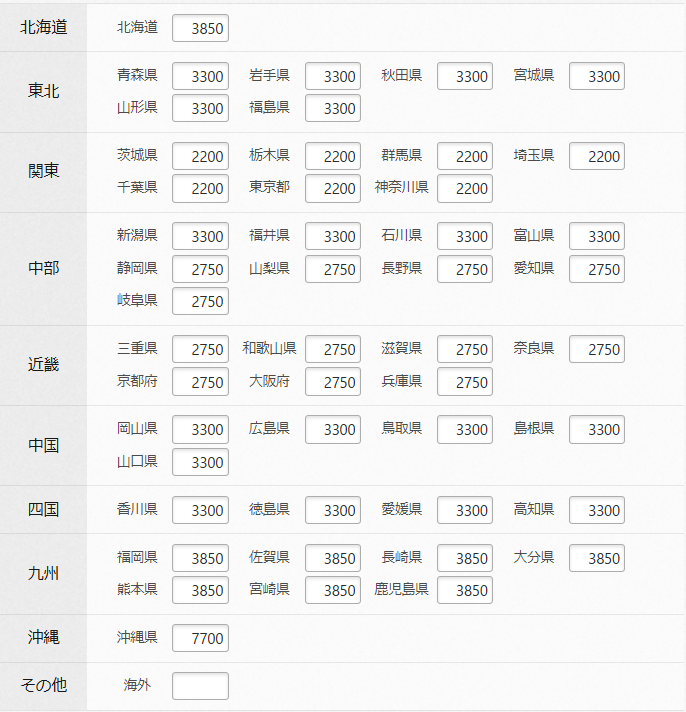Tap the empty 海外 fee field
The width and height of the screenshot is (686, 712).
(x=200, y=686)
